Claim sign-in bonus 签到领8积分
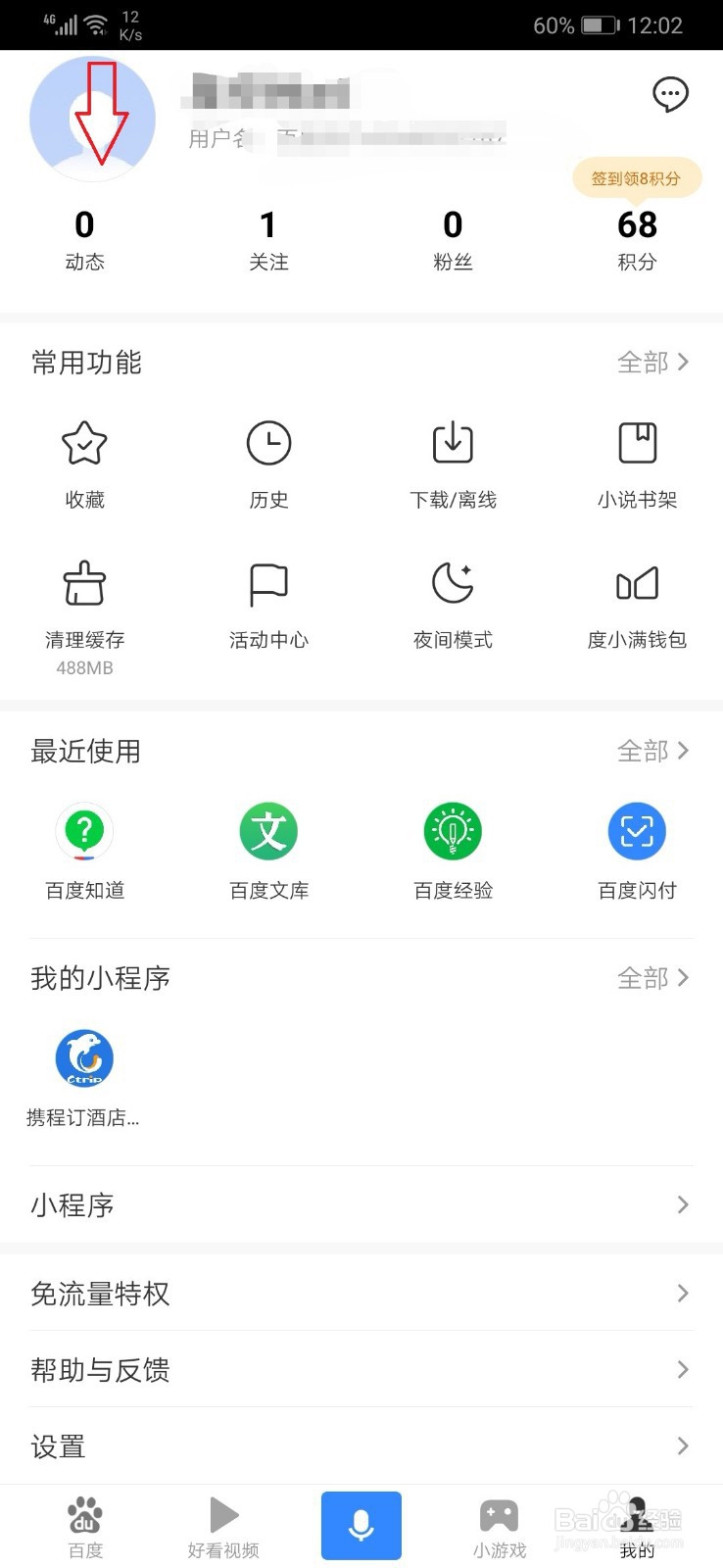Screen dimensions: 723x1568 tap(637, 178)
